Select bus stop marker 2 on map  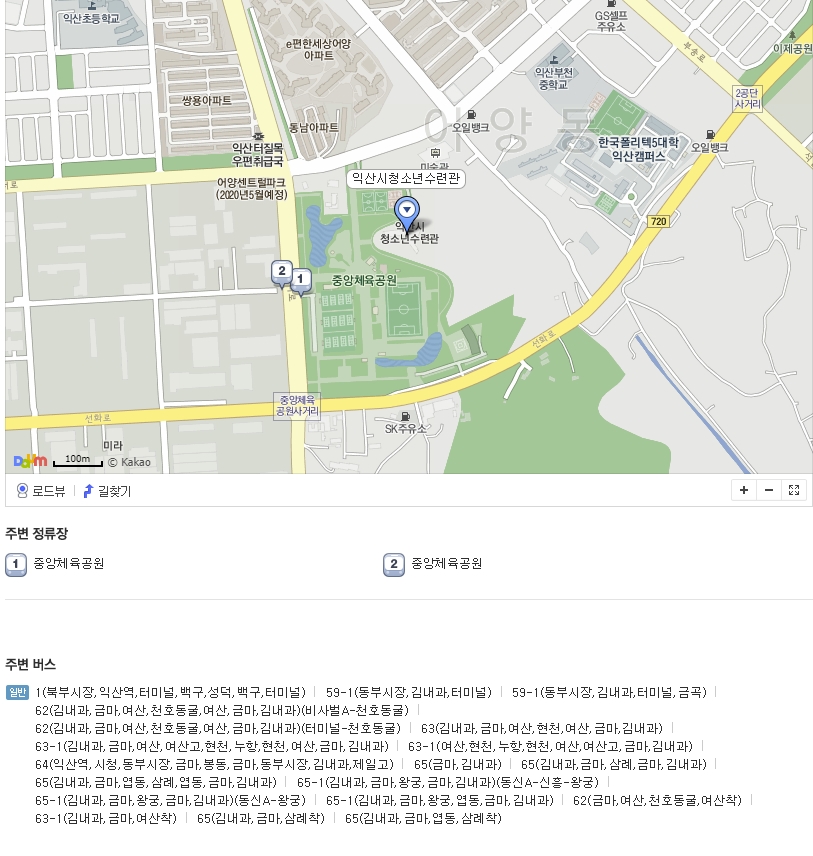282,272
